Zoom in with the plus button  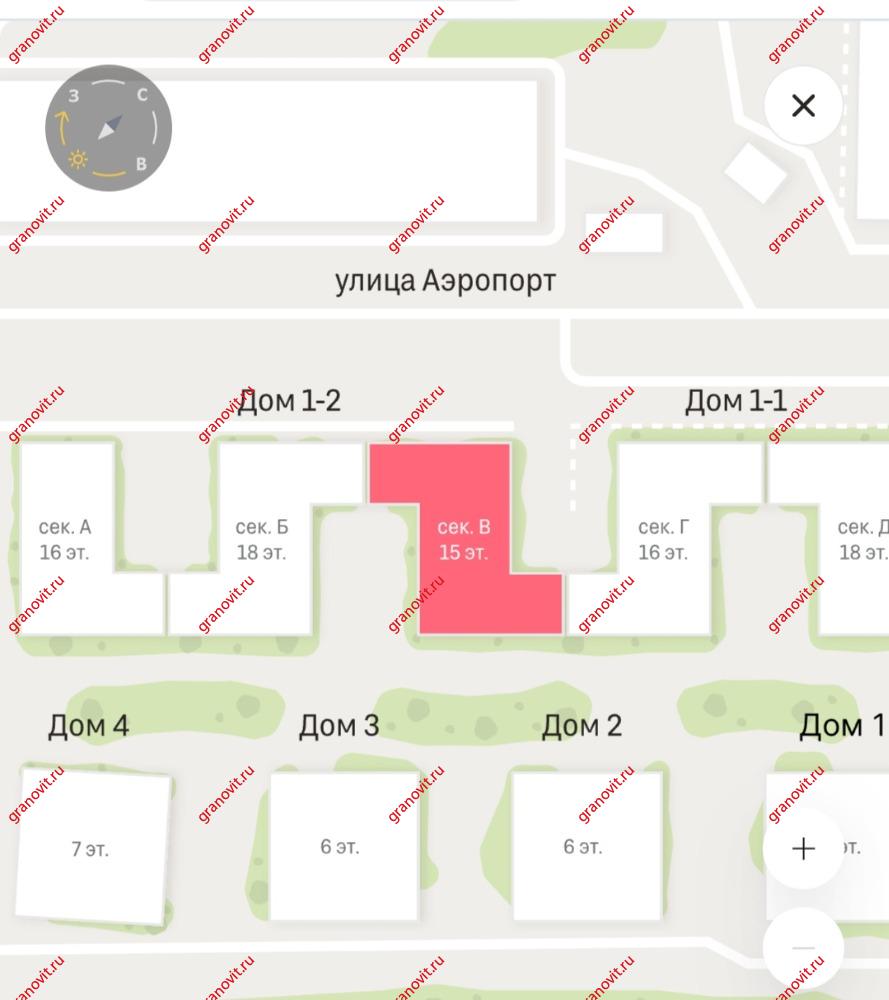[803, 849]
